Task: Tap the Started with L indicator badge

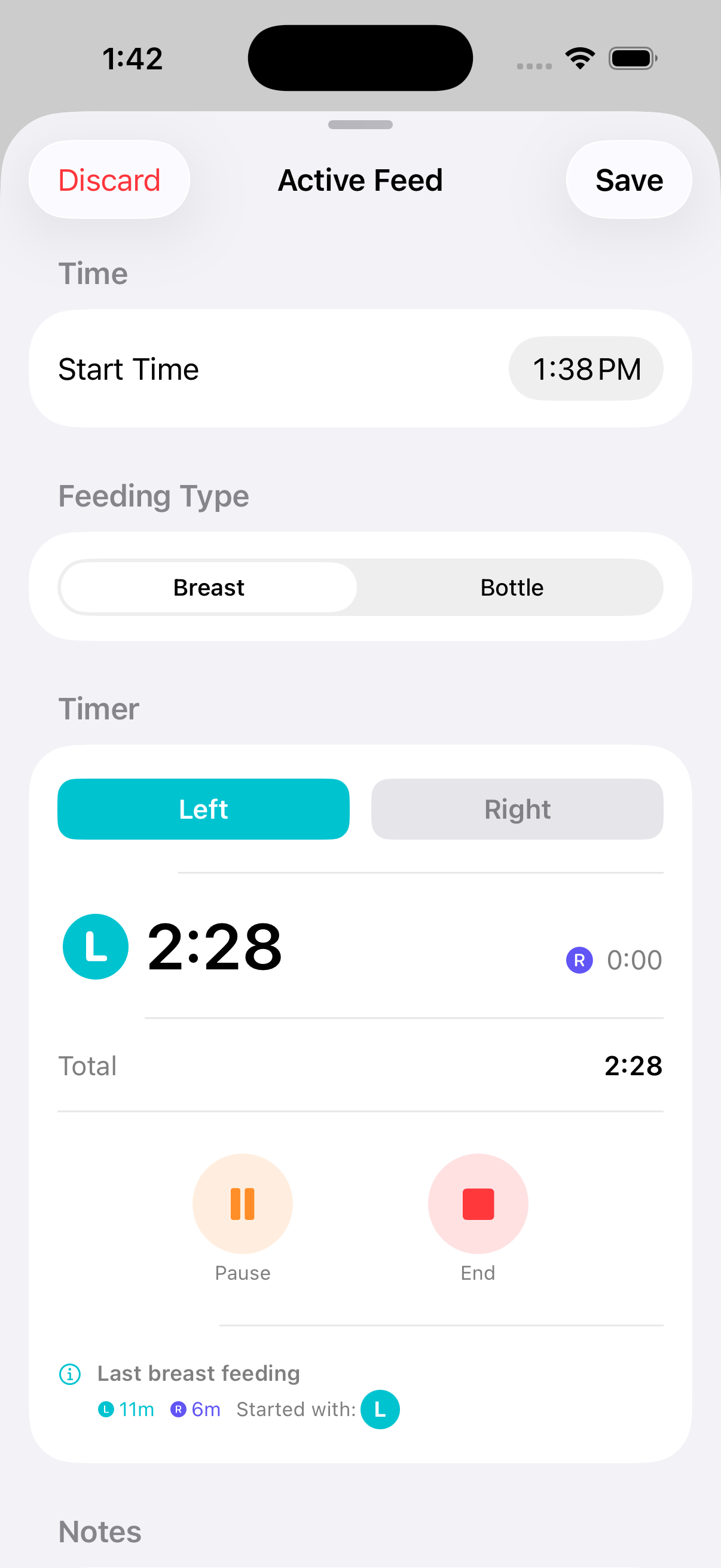Action: (x=380, y=1409)
